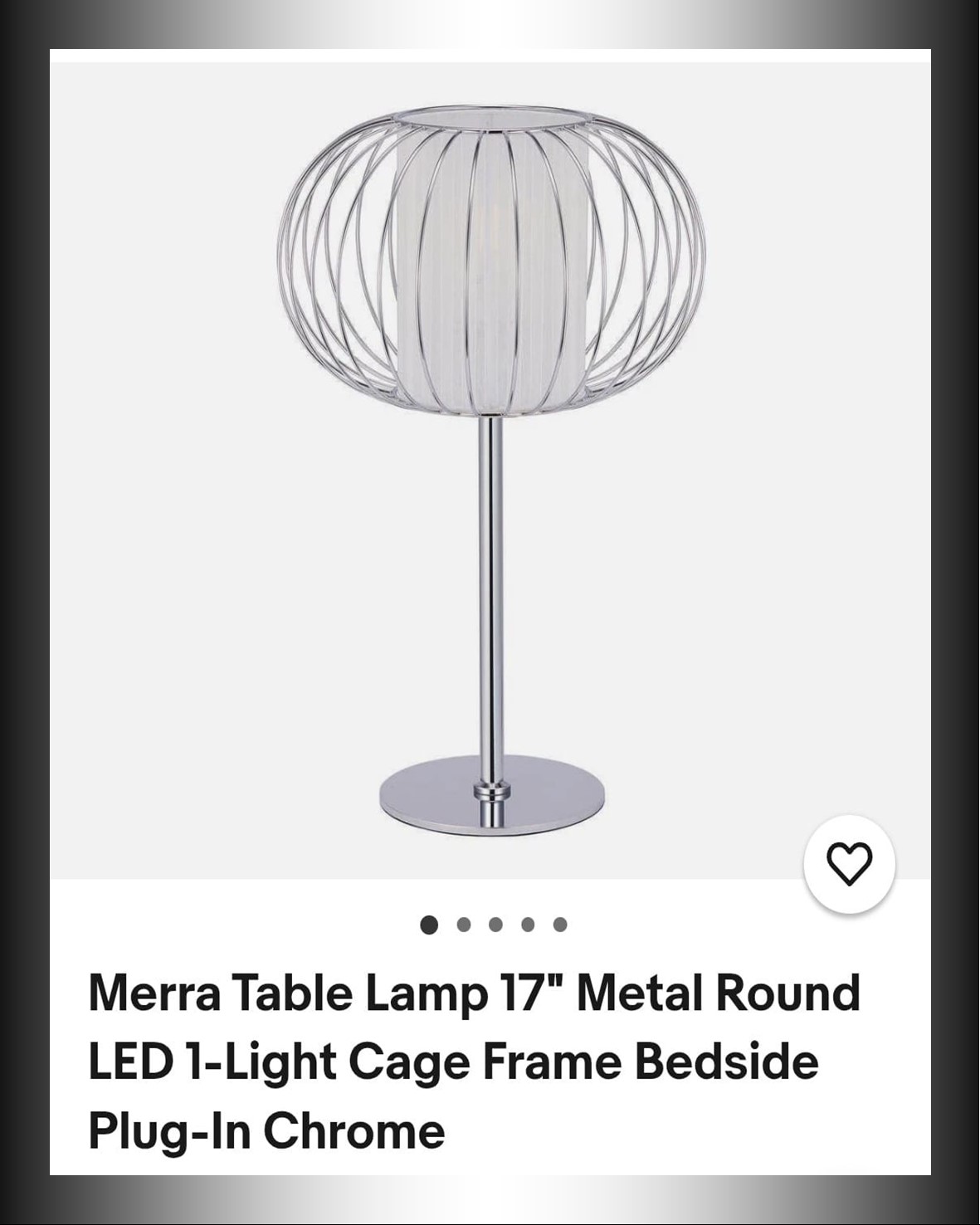Viewport: 980px width, 1225px height.
Task: Click the circular heart wishlist button
Action: point(851,864)
